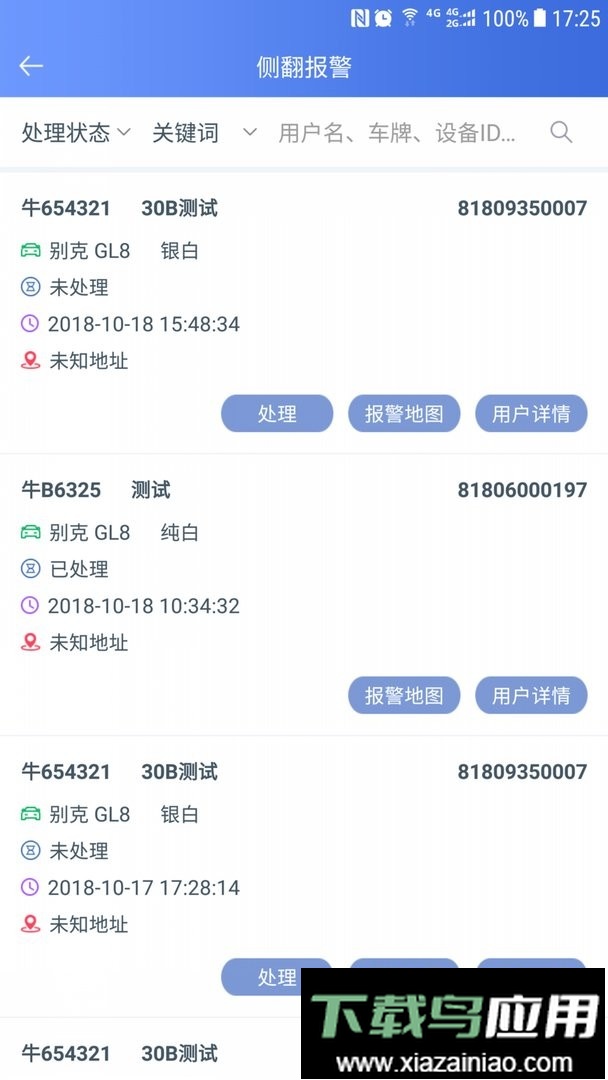The height and width of the screenshot is (1080, 608).
Task: Expand the 处理状态 filter dropdown
Action: point(76,133)
